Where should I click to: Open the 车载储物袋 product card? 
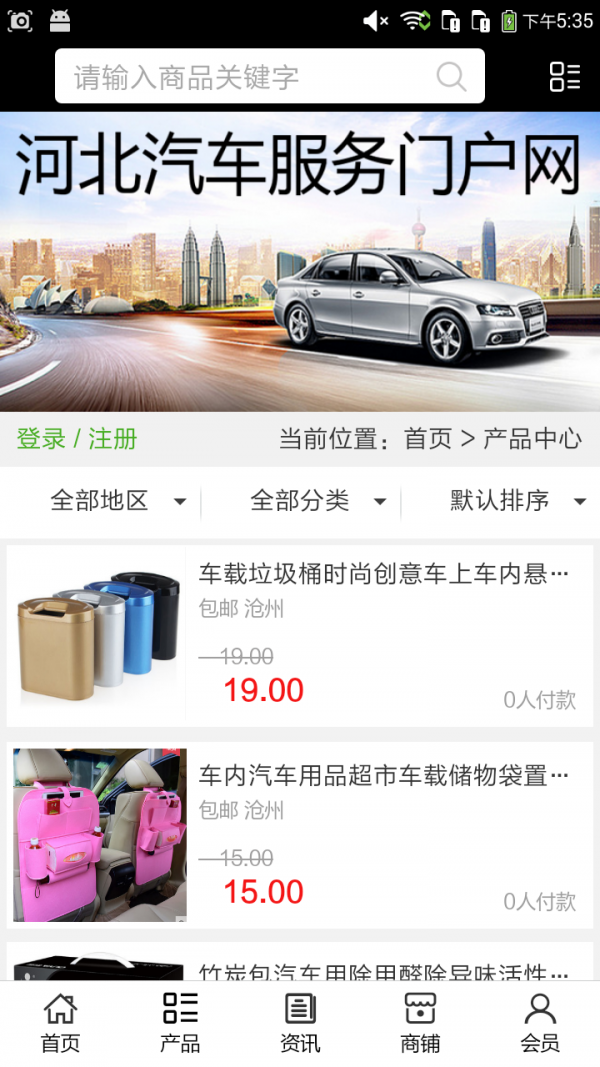(300, 834)
